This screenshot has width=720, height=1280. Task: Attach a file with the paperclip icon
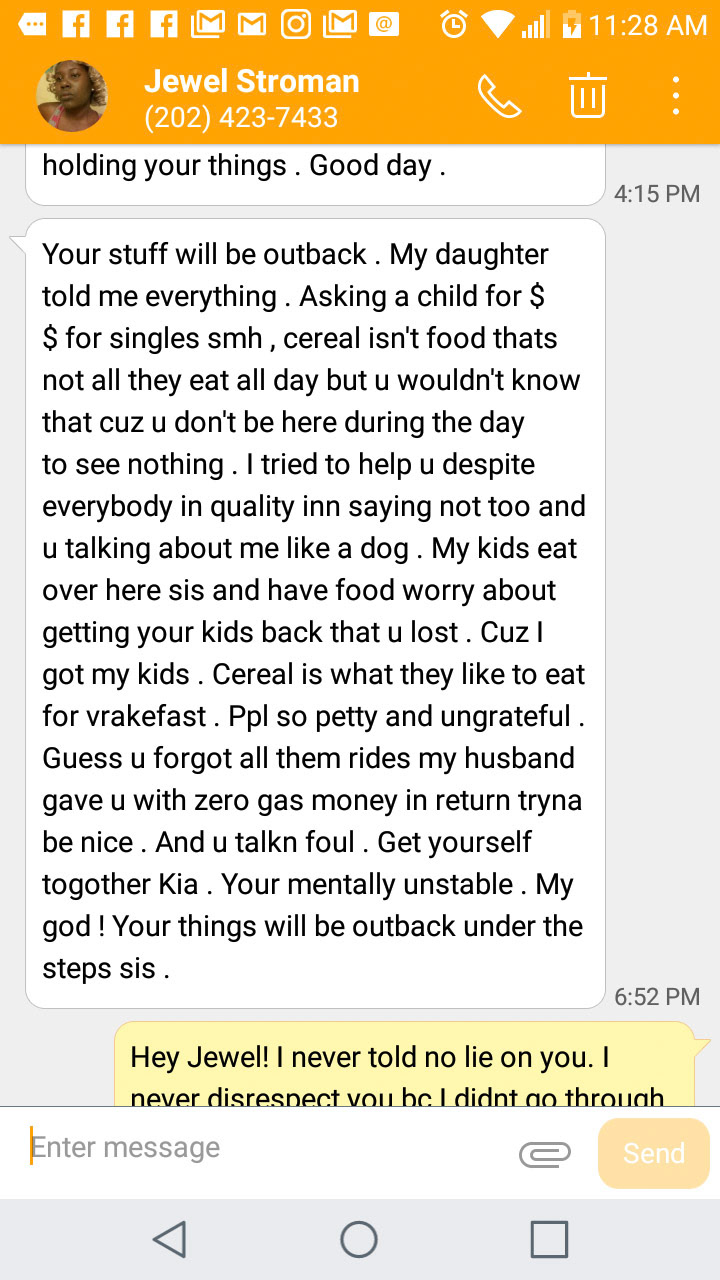[545, 1154]
